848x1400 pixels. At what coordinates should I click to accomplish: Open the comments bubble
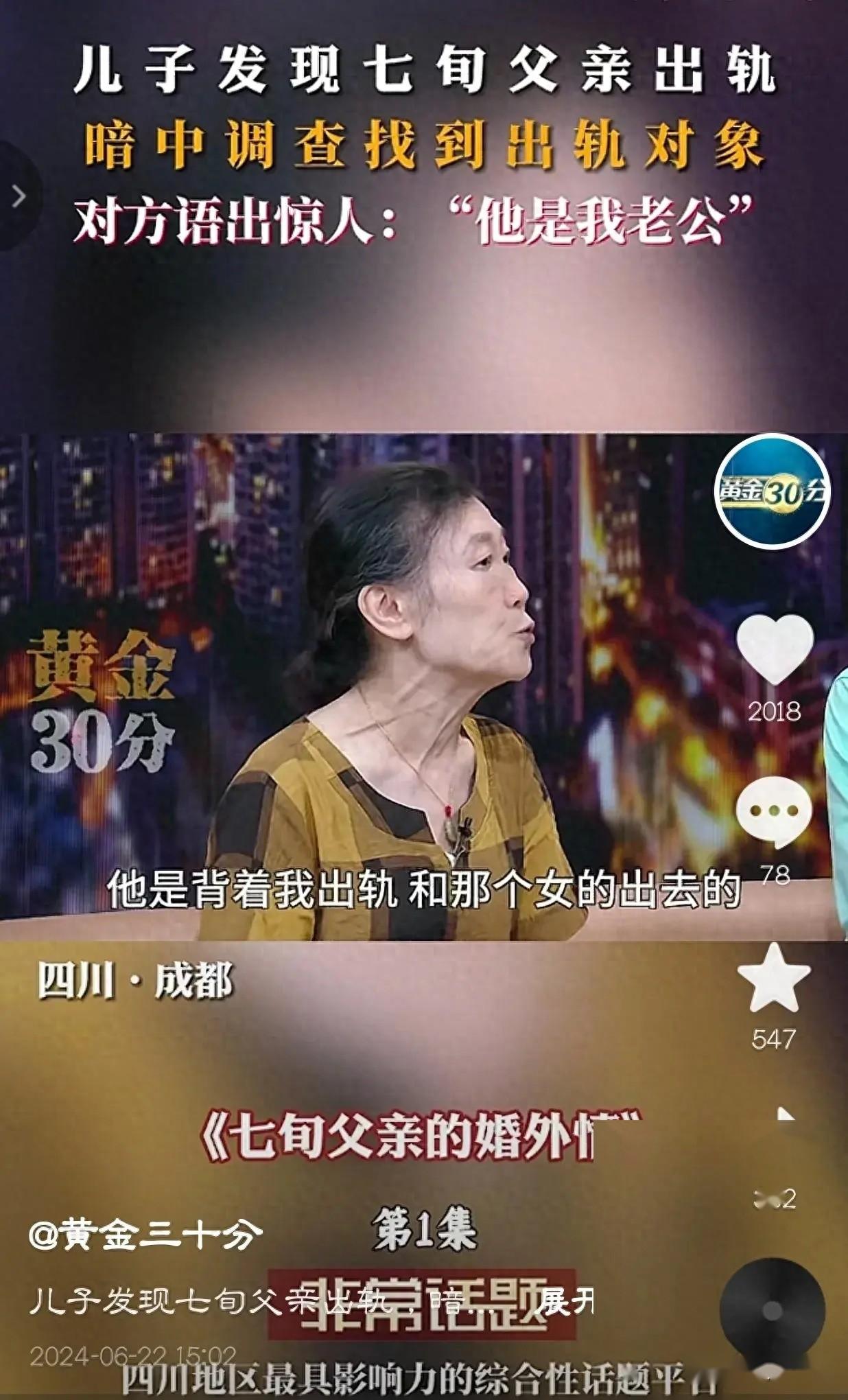[x=774, y=812]
